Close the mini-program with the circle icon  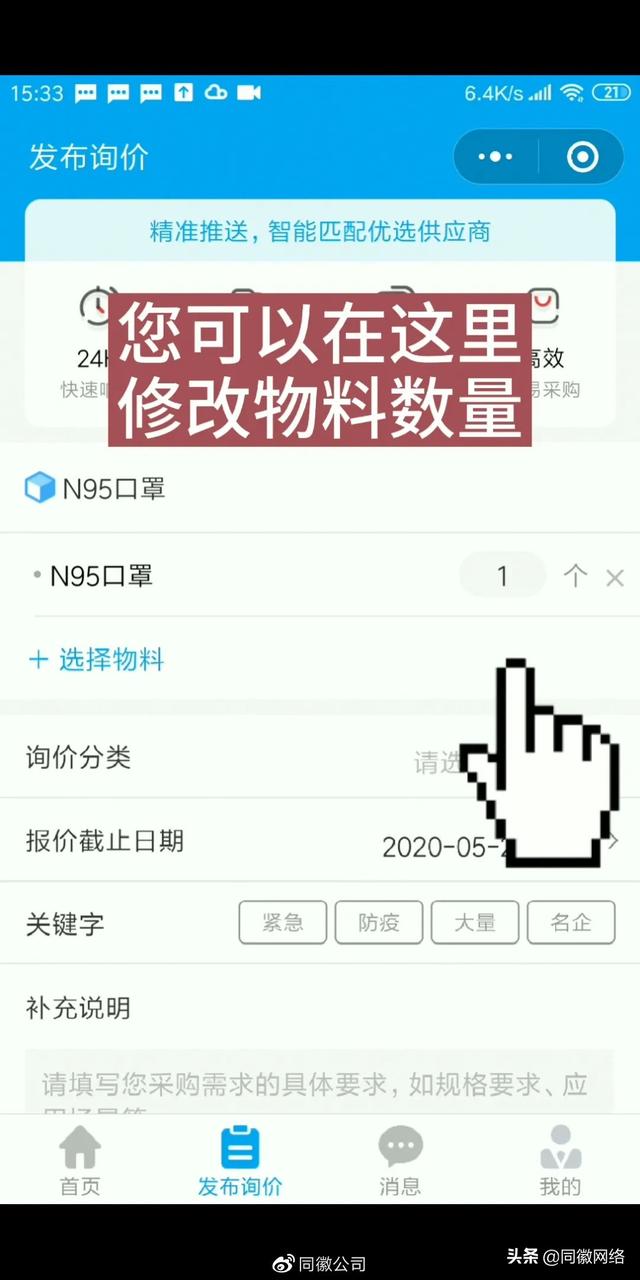[582, 157]
